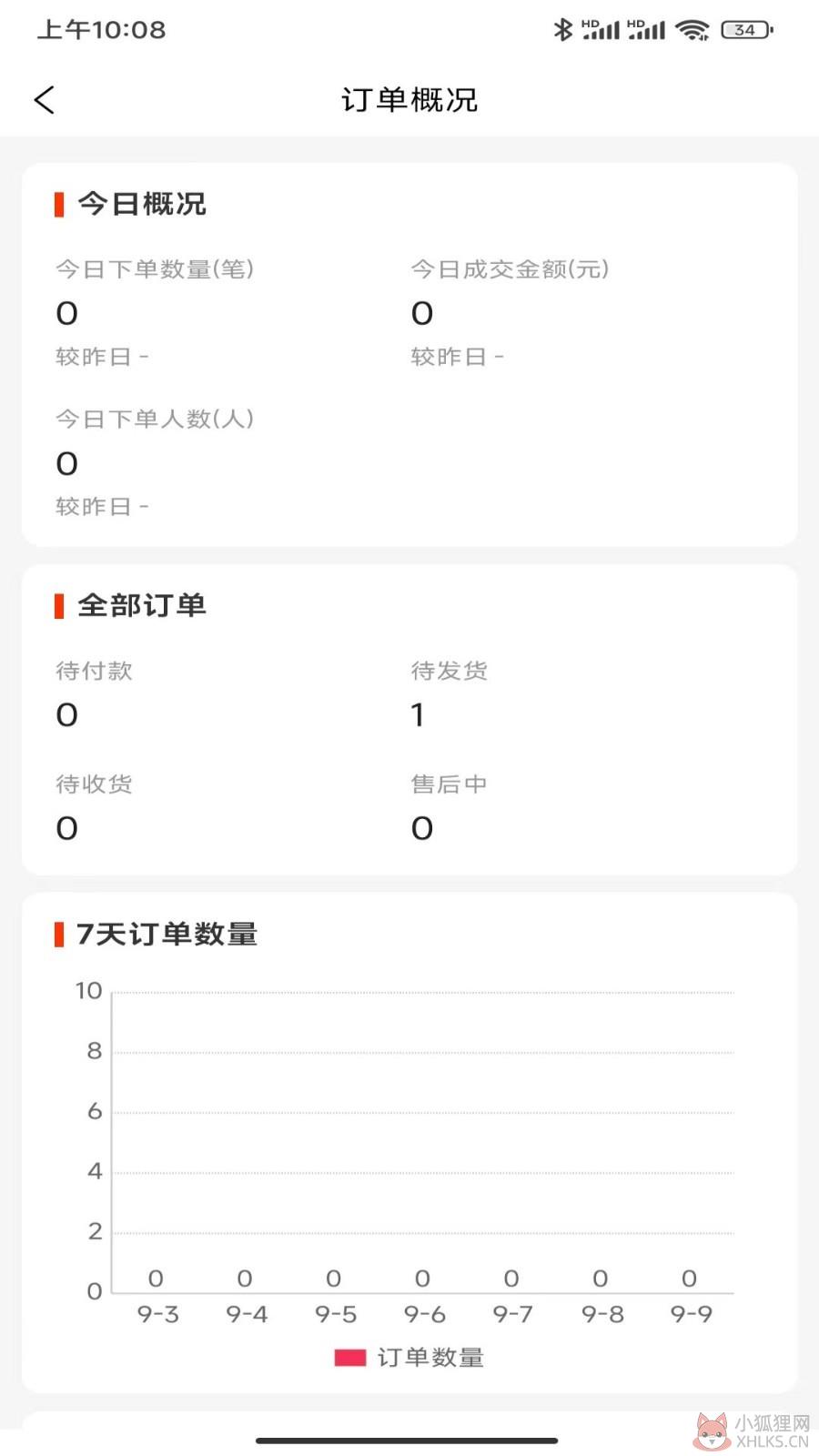
Task: Open the 售后中 orders
Action: 449,807
